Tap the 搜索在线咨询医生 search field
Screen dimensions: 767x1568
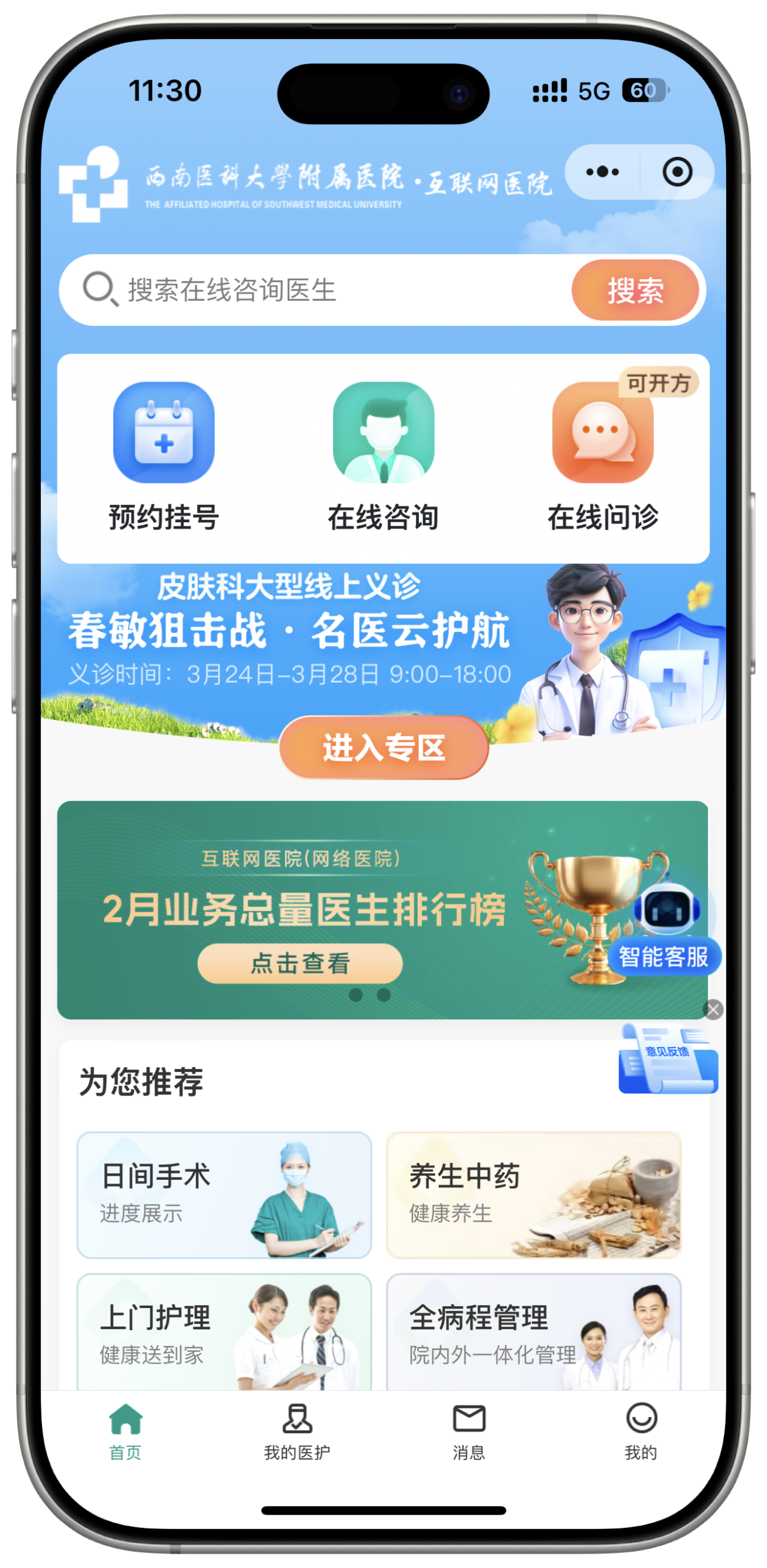pyautogui.click(x=317, y=290)
